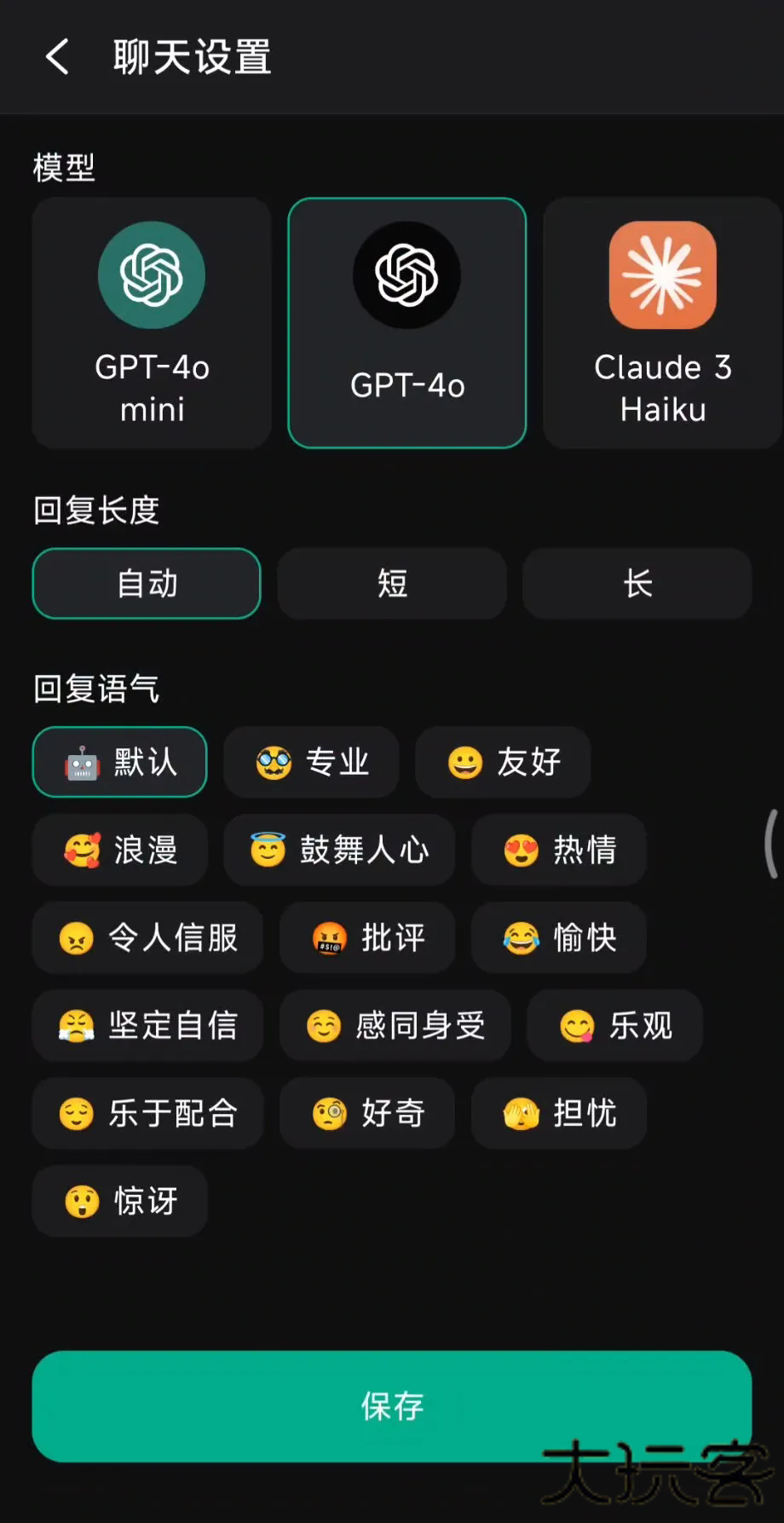Tap the 批评 tone chip
The width and height of the screenshot is (784, 1523).
pyautogui.click(x=367, y=937)
